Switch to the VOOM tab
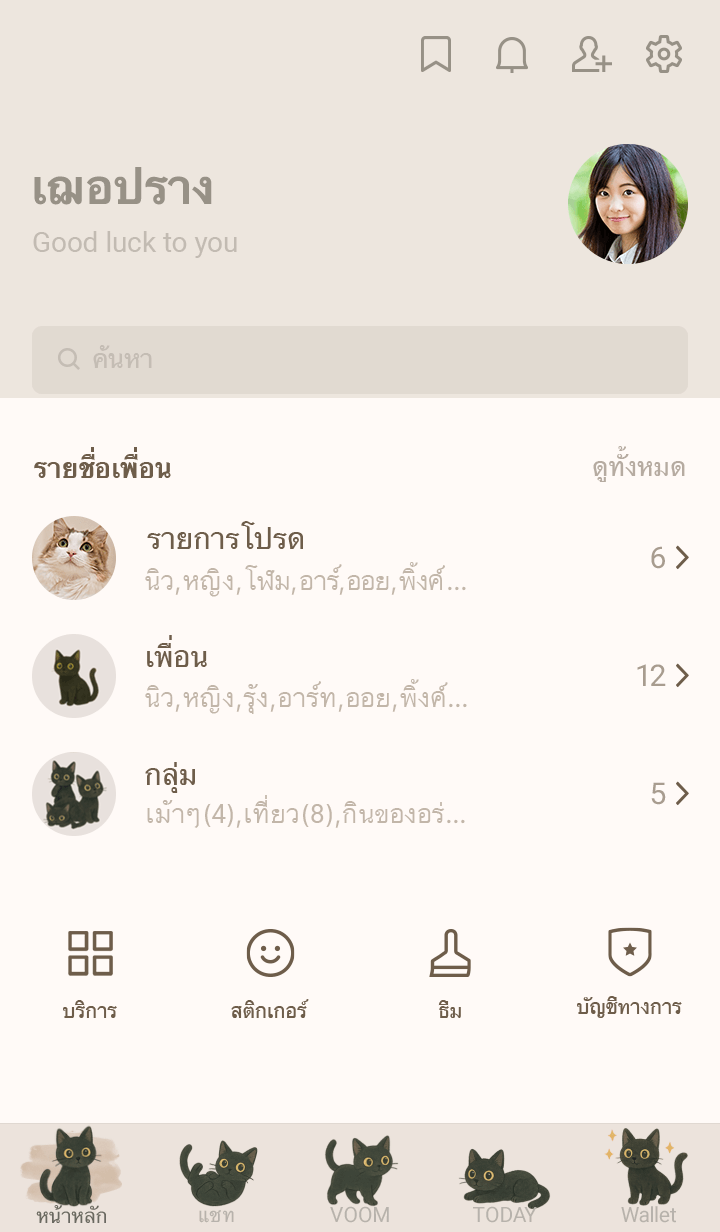 pyautogui.click(x=360, y=1178)
